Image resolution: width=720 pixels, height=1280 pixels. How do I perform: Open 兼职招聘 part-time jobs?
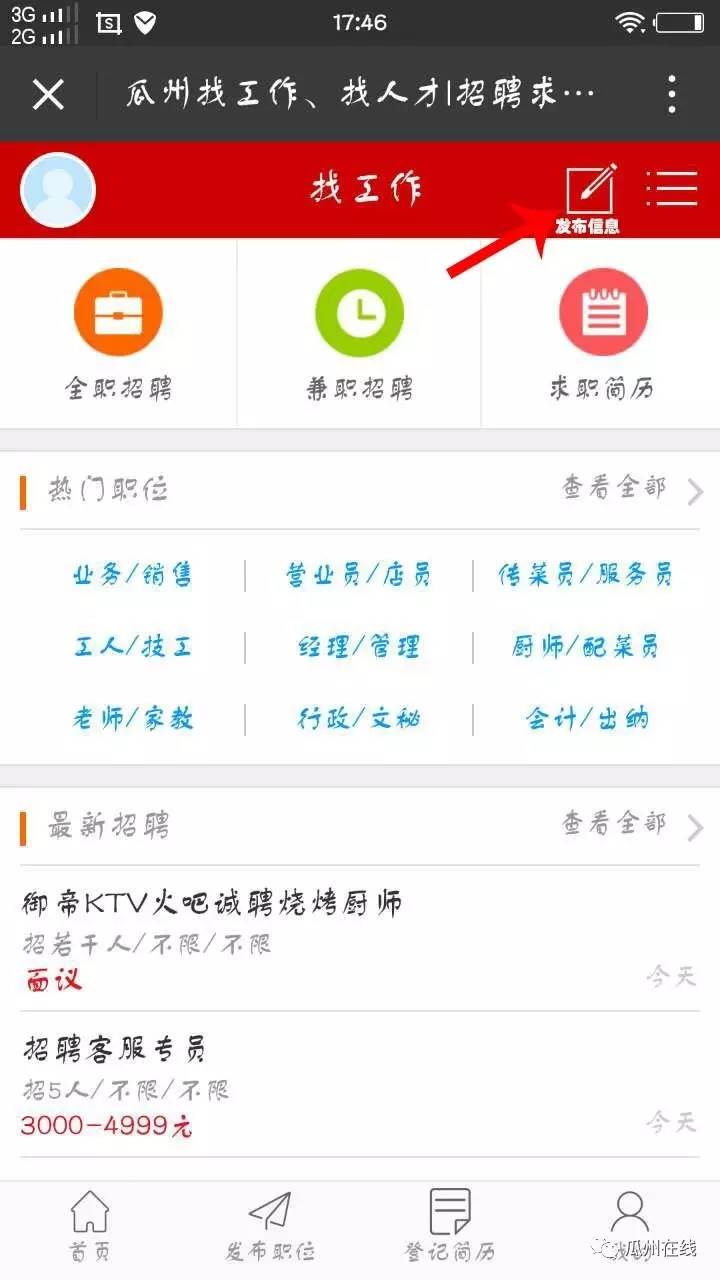359,335
